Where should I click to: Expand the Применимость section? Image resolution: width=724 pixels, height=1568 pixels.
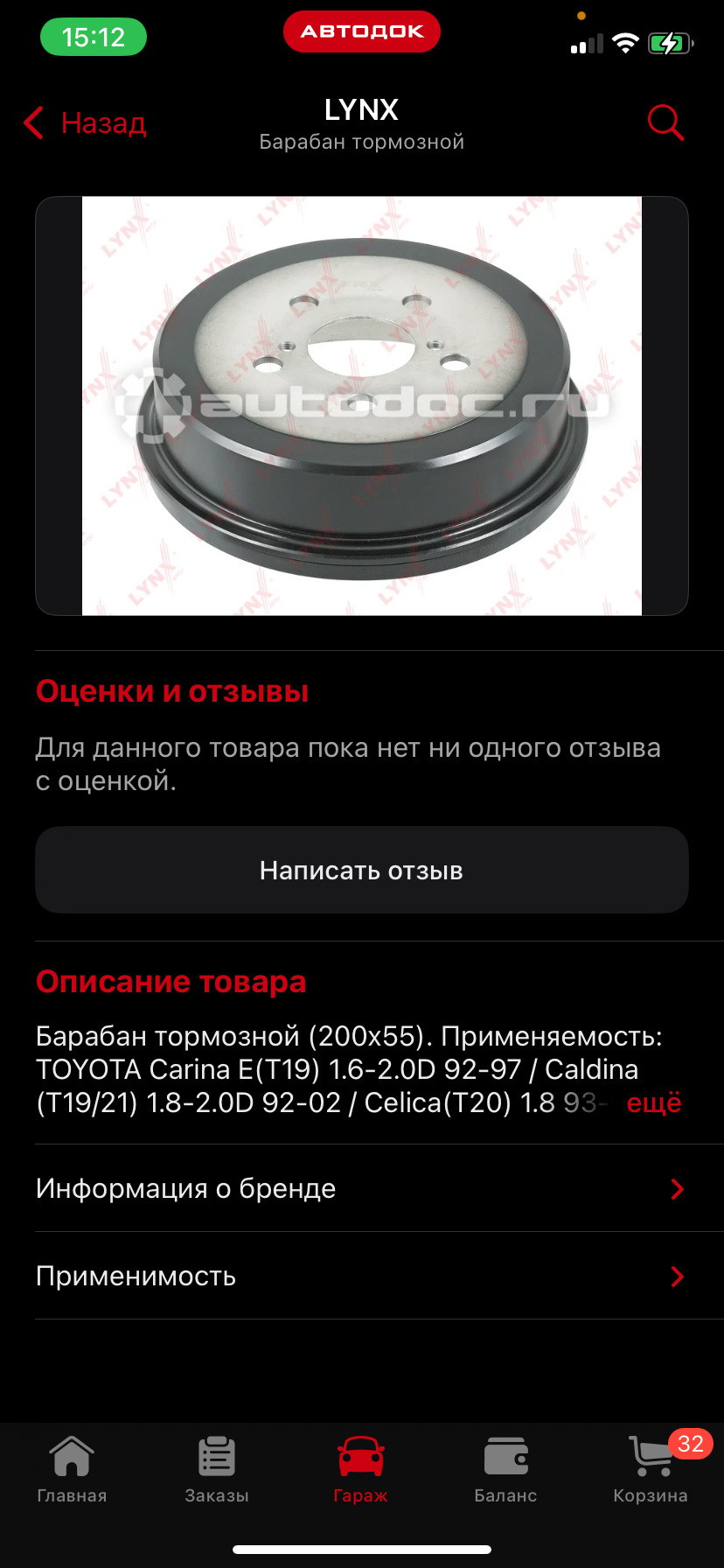coord(361,1276)
